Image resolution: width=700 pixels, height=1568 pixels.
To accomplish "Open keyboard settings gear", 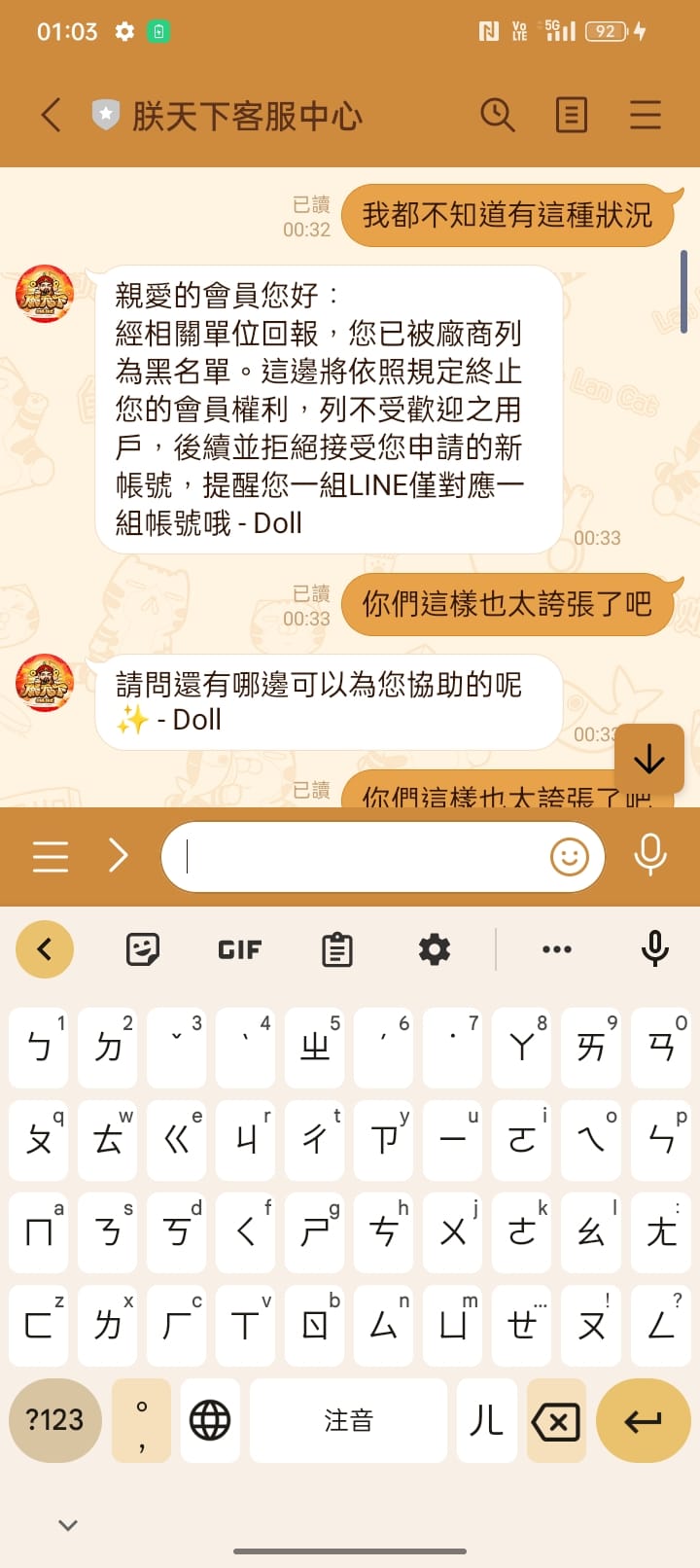I will [x=434, y=948].
